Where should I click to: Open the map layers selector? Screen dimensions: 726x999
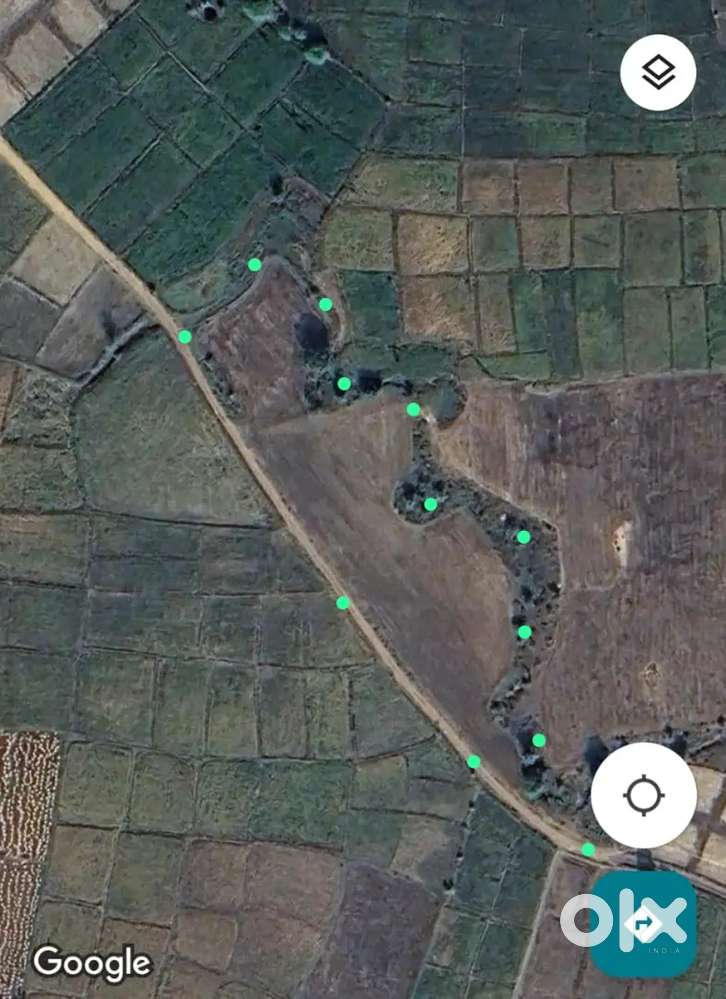(658, 72)
